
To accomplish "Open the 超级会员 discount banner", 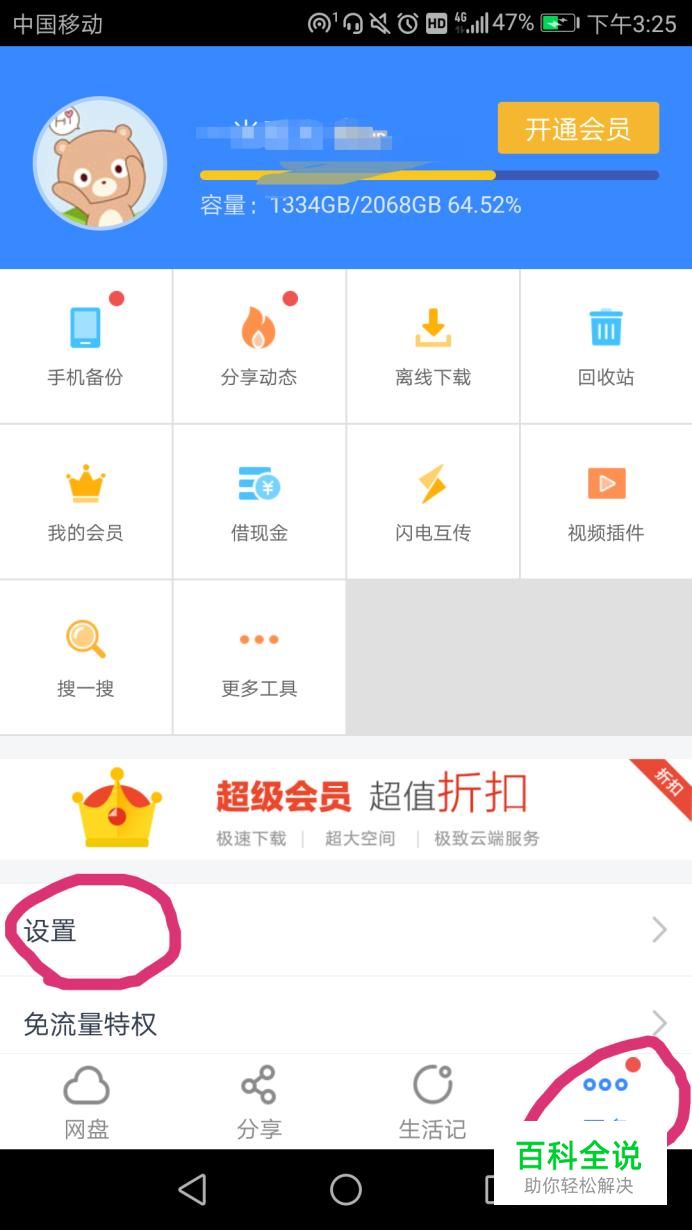I will (346, 808).
